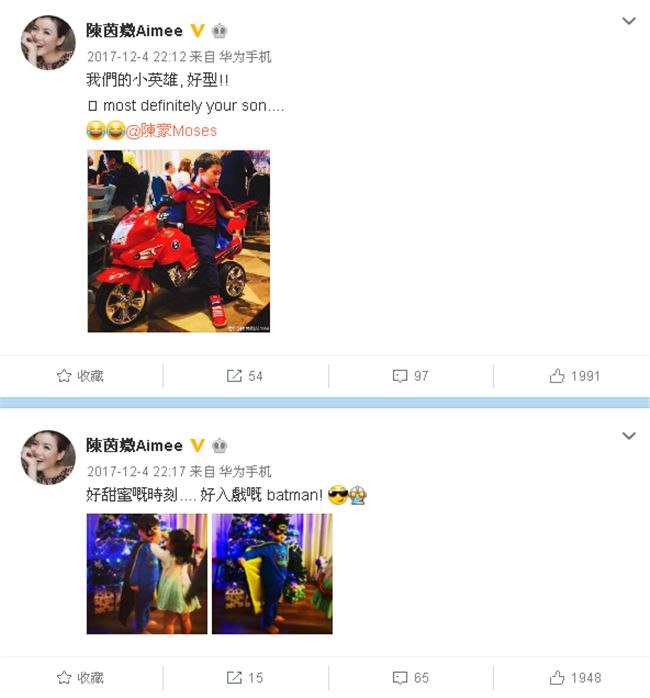Favorite (收藏) the 小英雄 post

[80, 376]
